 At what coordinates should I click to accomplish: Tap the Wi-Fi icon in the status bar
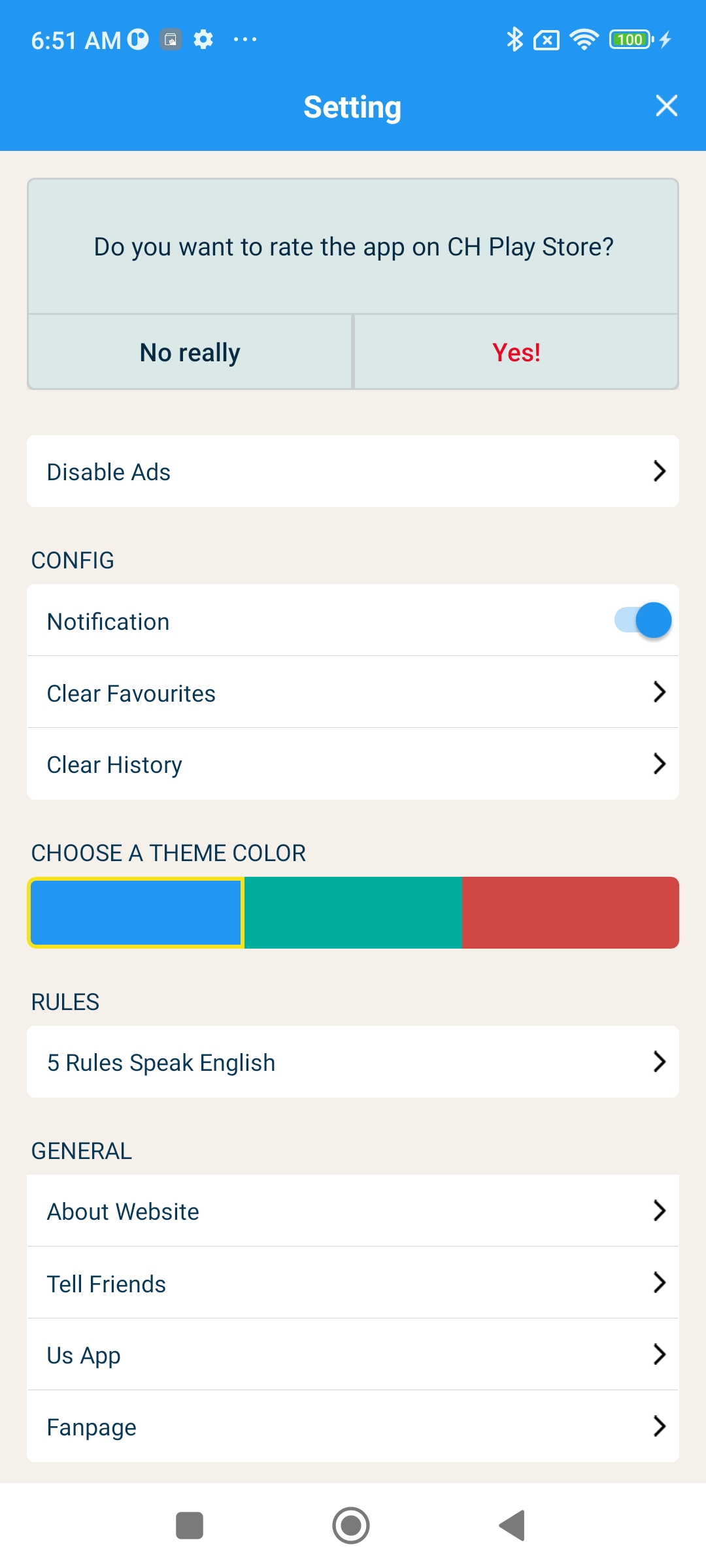(x=584, y=39)
